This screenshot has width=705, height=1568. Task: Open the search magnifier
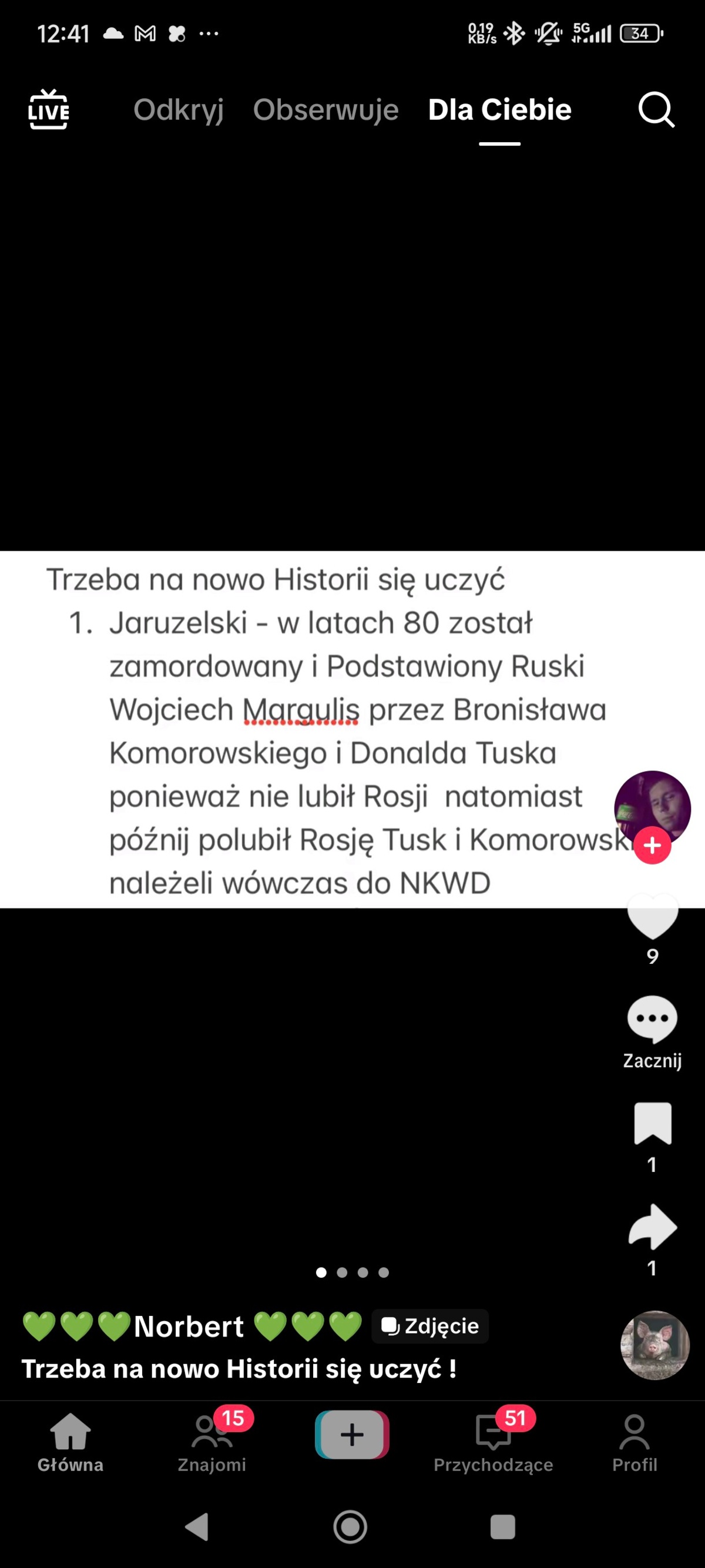click(656, 109)
